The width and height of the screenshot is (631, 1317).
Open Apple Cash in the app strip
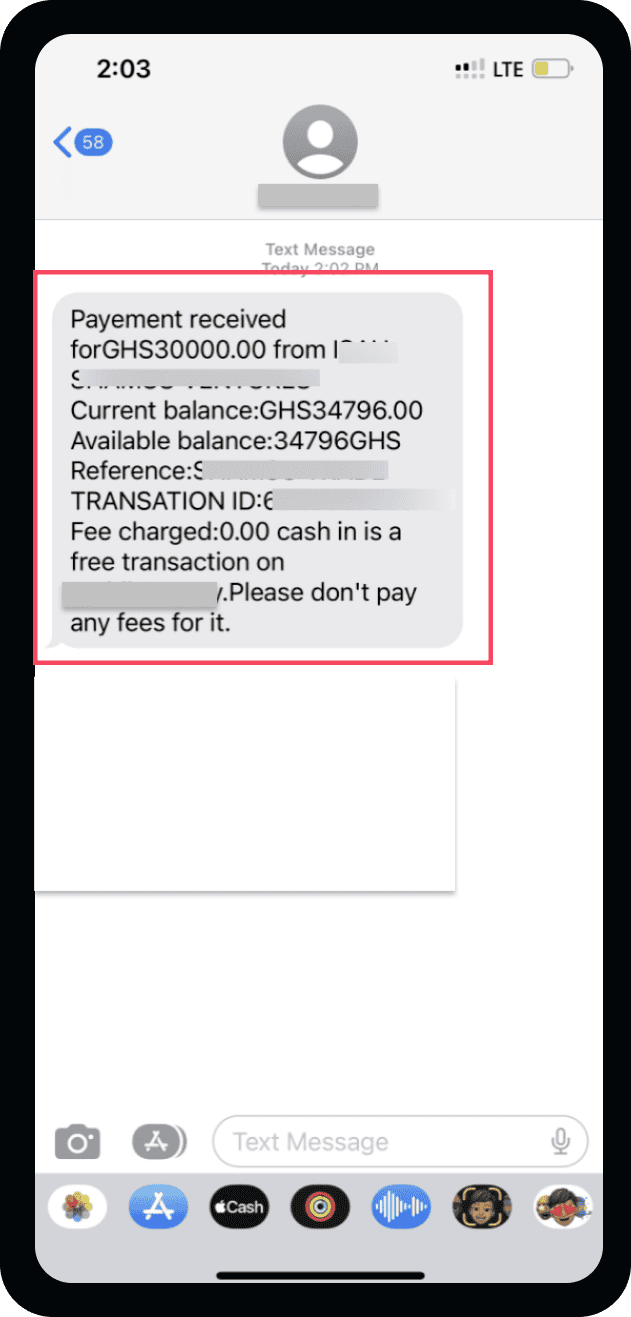(238, 1208)
